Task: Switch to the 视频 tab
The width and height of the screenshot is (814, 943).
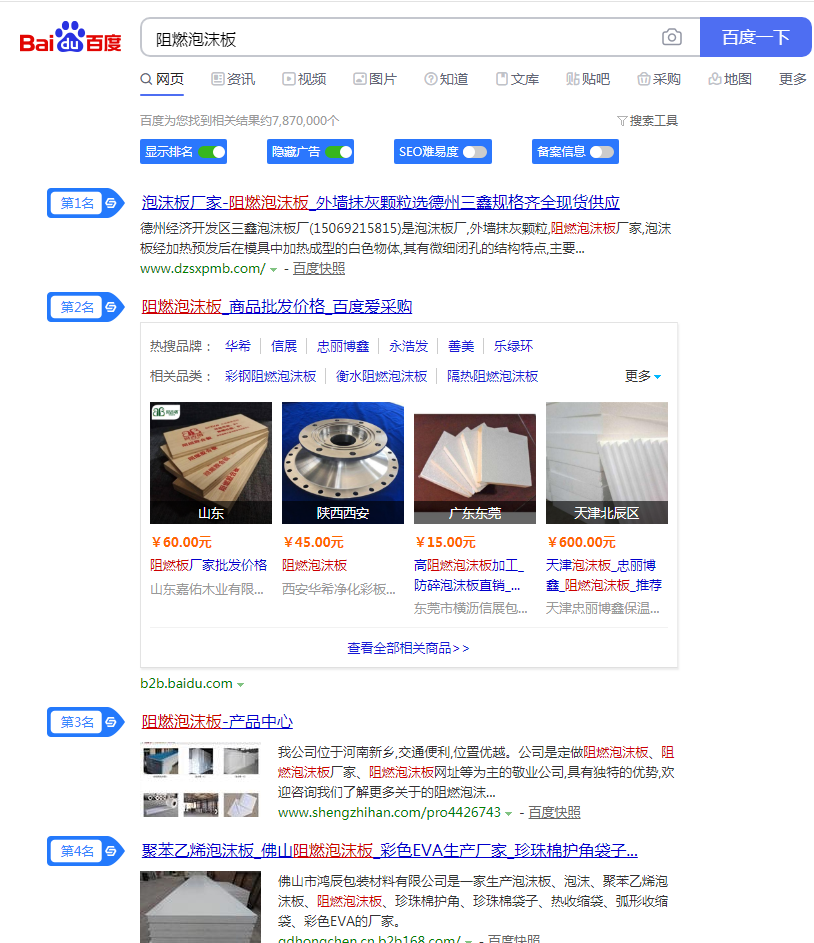Action: click(303, 79)
